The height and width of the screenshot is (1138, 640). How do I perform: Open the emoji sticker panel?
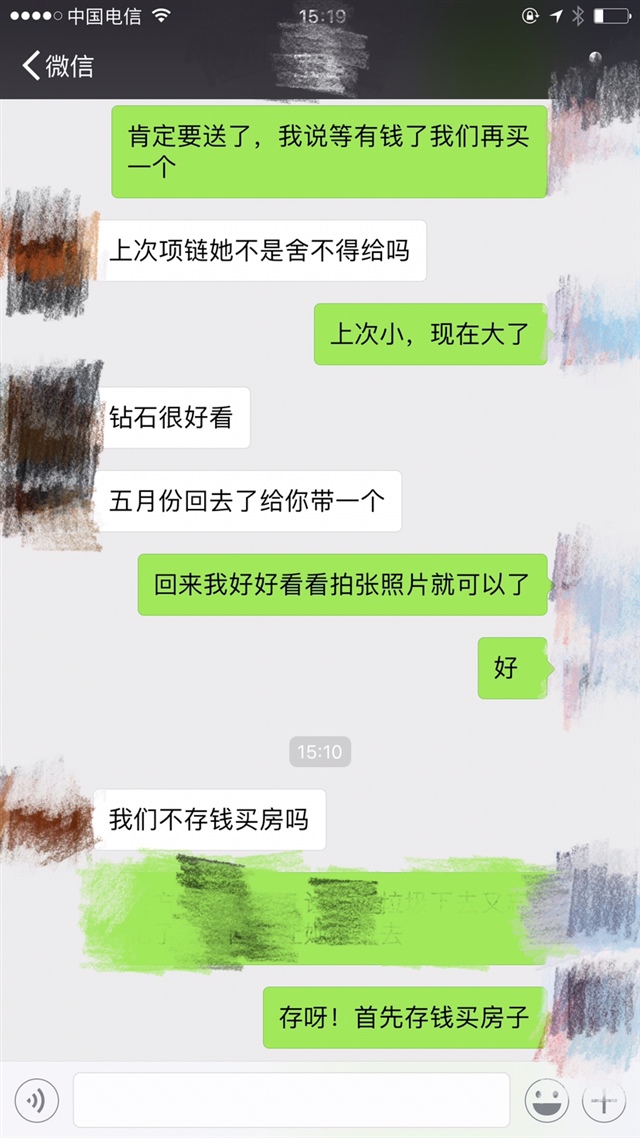pos(547,1101)
